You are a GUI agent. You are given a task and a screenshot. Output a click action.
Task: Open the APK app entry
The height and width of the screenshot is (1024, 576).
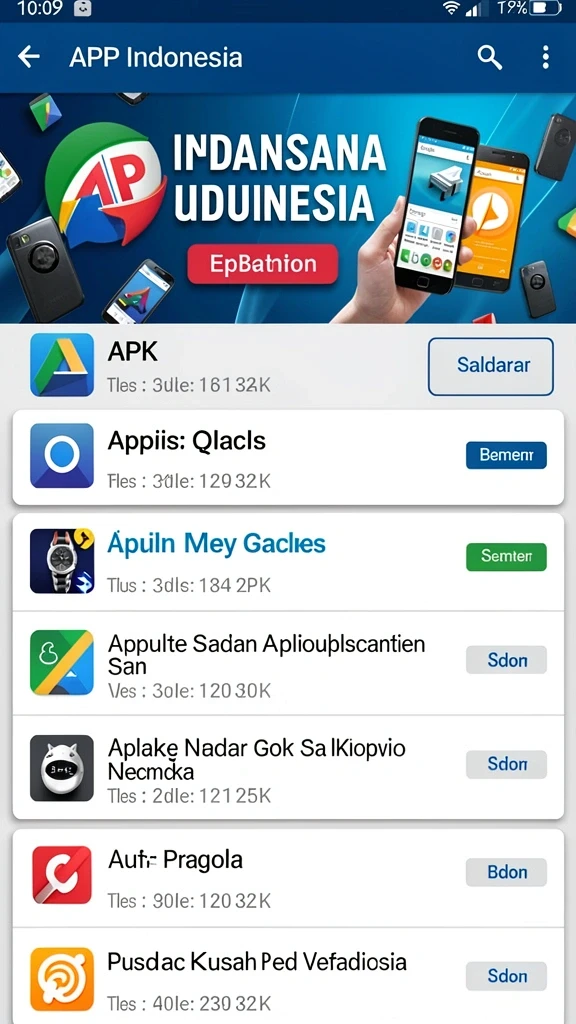click(x=216, y=366)
